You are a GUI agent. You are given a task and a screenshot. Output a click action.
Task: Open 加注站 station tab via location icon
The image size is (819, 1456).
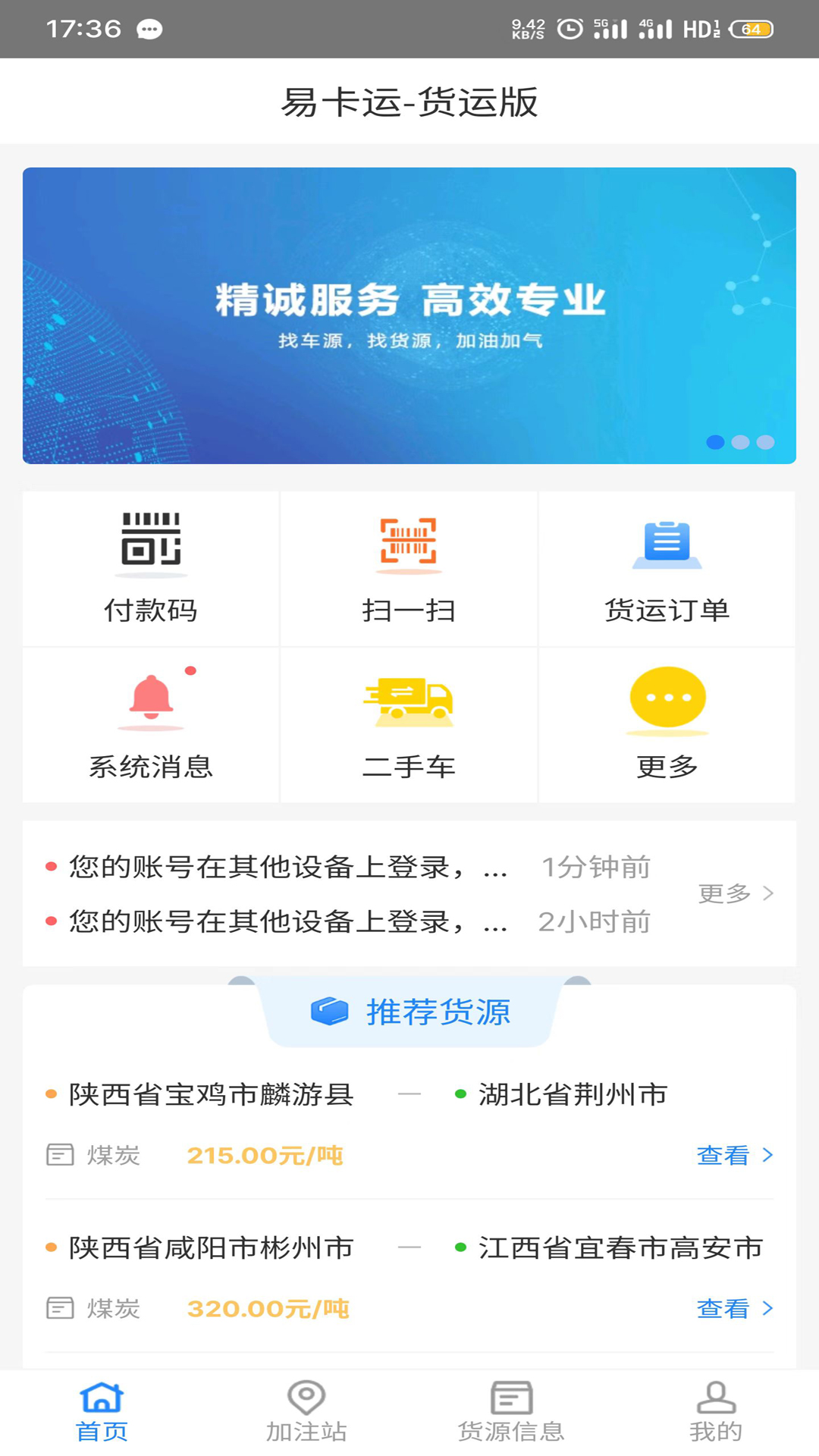tap(306, 1410)
